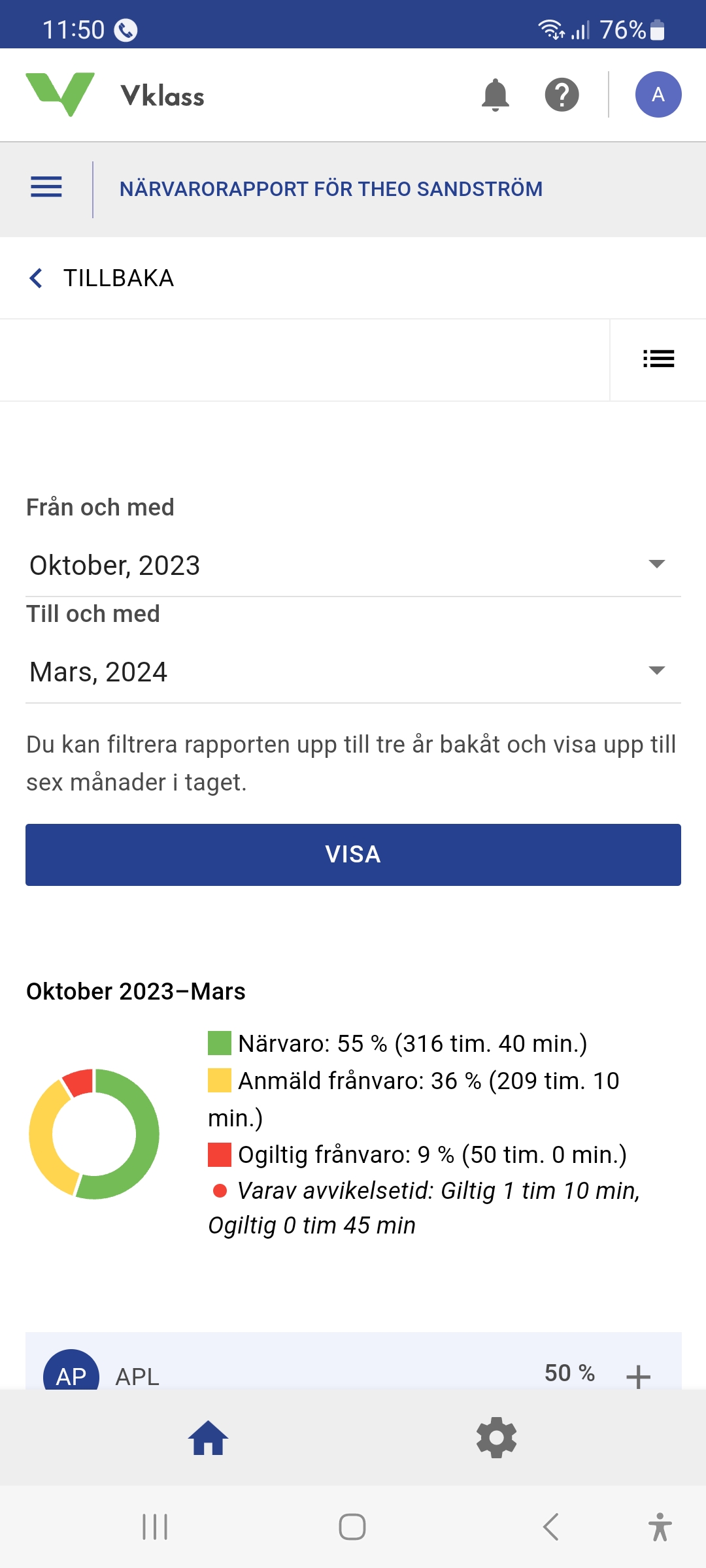Open the notifications bell
706x1568 pixels.
tap(495, 95)
